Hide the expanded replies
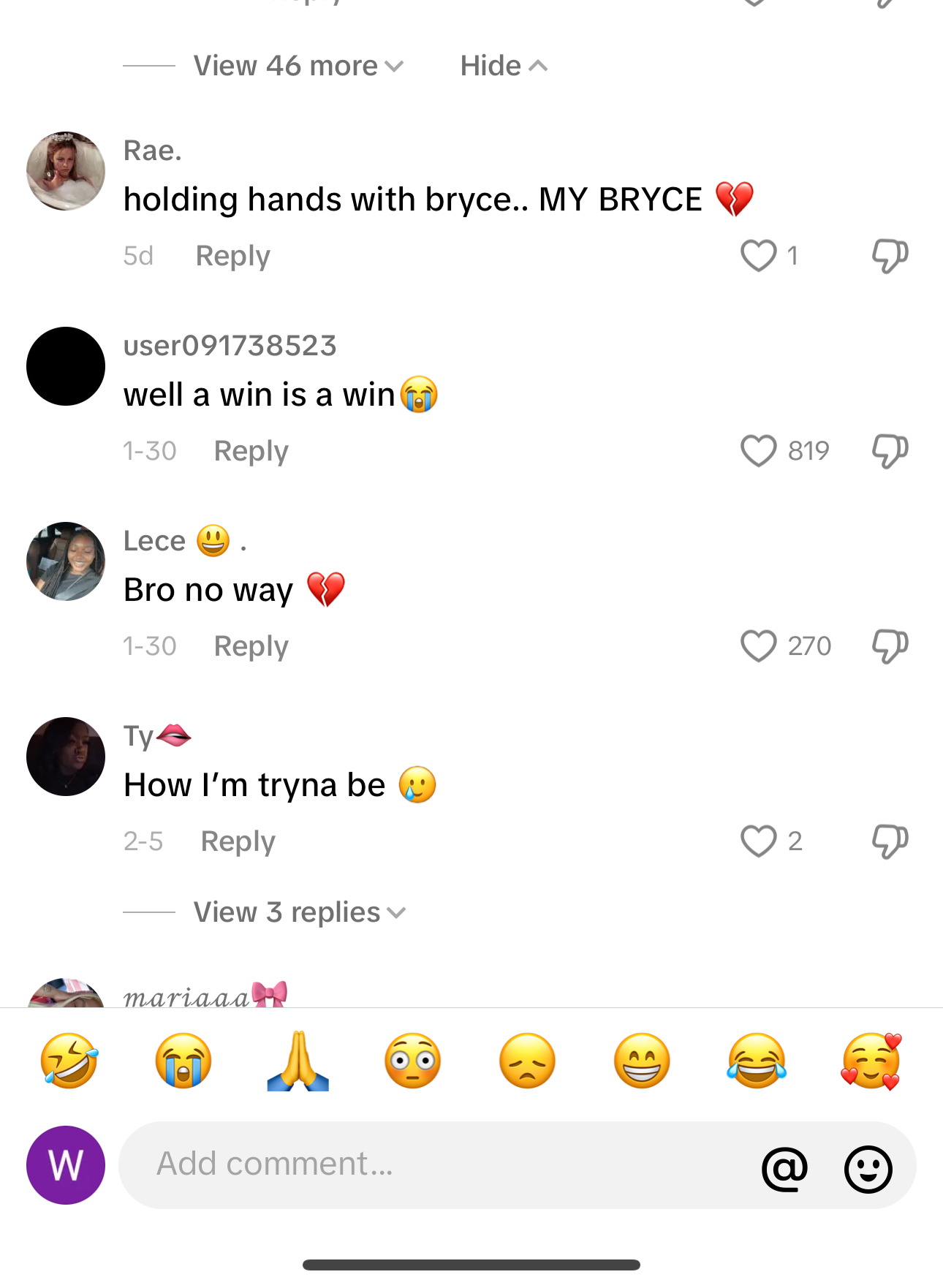 (x=503, y=66)
